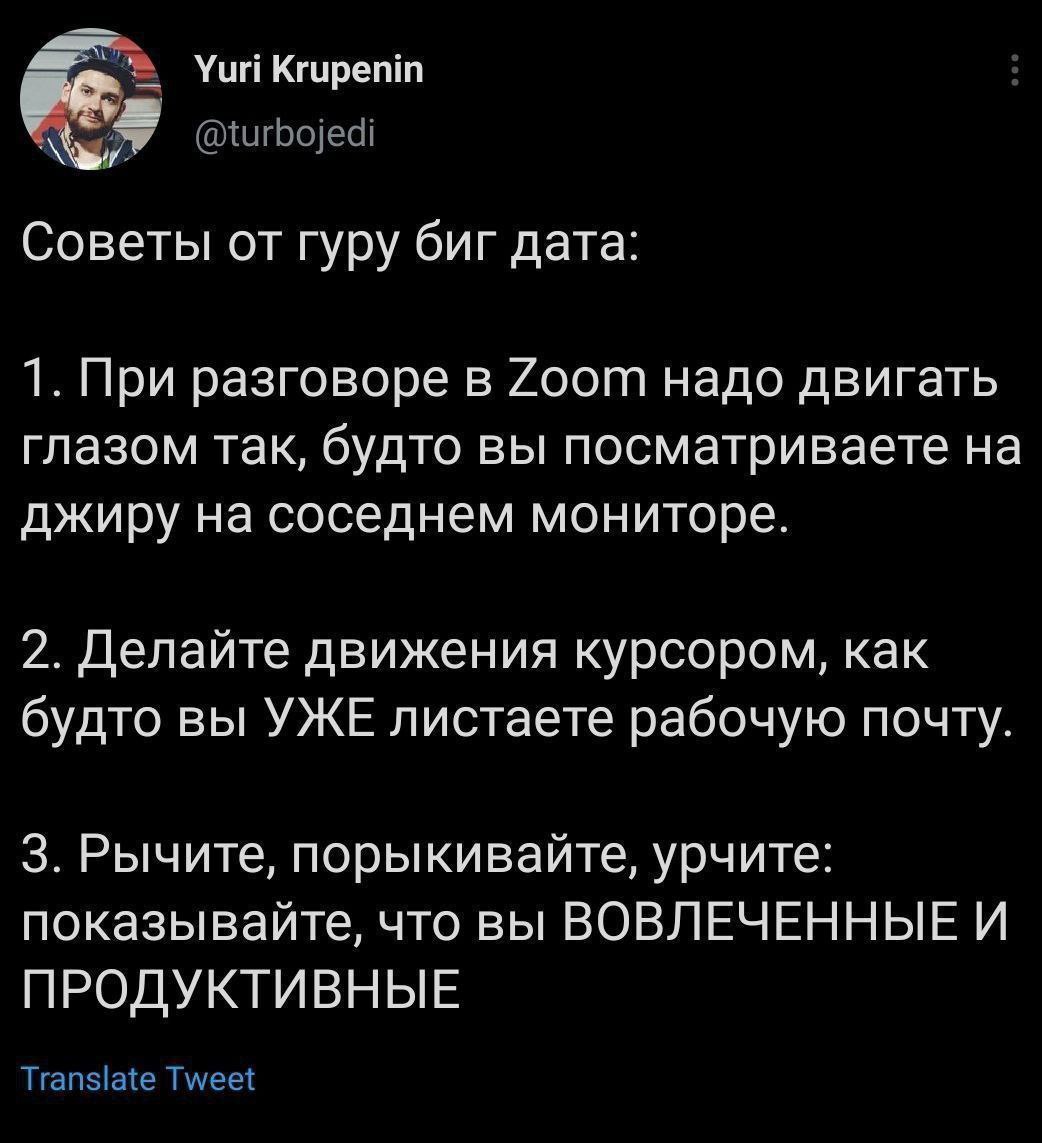
Task: Tap the Translate Tweet link
Action: coord(138,1078)
